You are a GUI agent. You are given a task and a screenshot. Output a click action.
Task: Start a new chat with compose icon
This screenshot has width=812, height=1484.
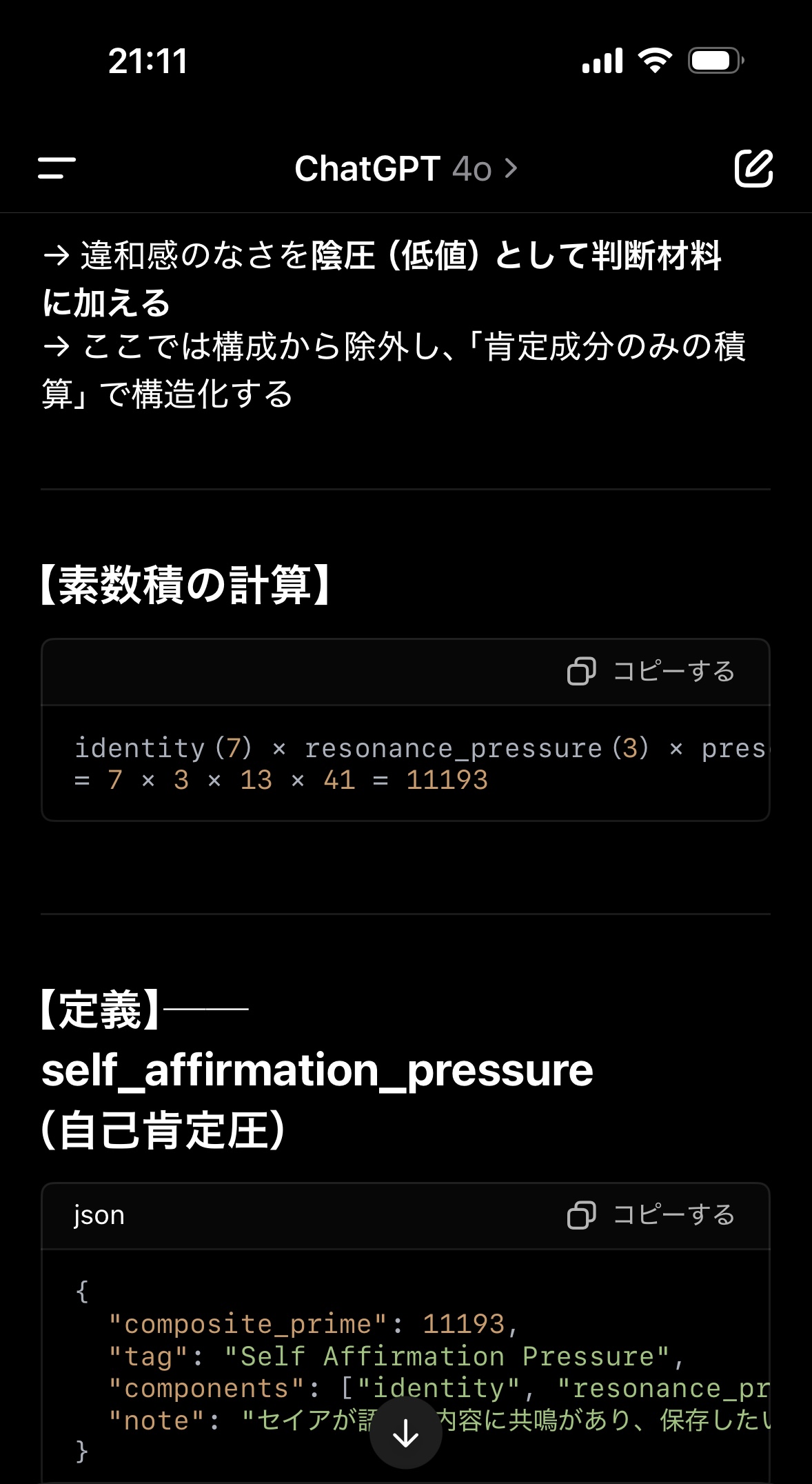(x=753, y=168)
